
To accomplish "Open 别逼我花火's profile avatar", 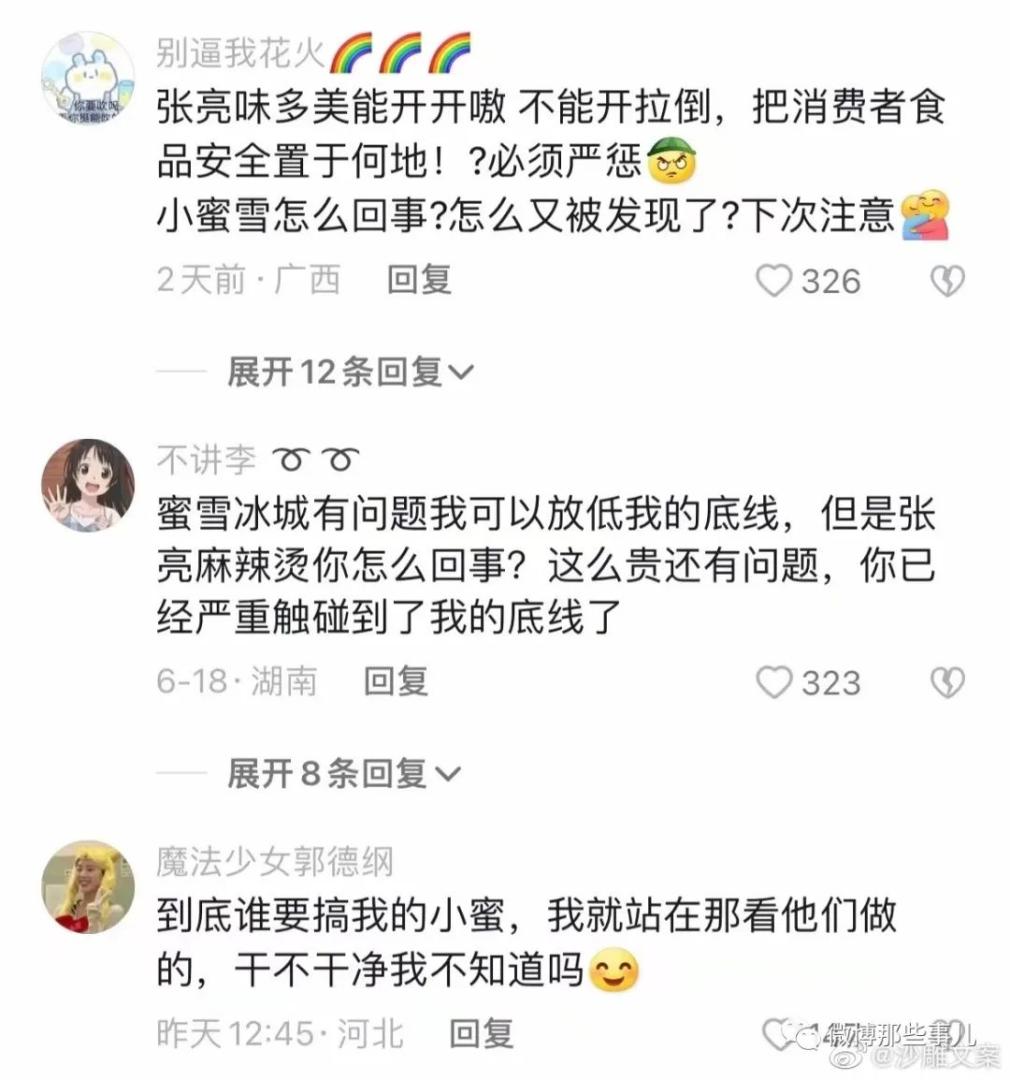I will [88, 78].
